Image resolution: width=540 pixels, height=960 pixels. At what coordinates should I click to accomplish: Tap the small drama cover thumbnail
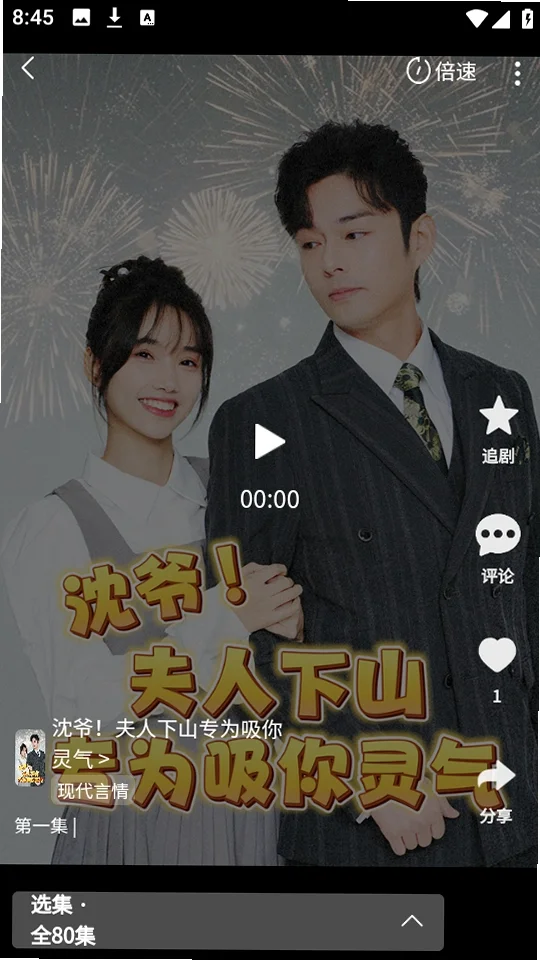point(30,757)
